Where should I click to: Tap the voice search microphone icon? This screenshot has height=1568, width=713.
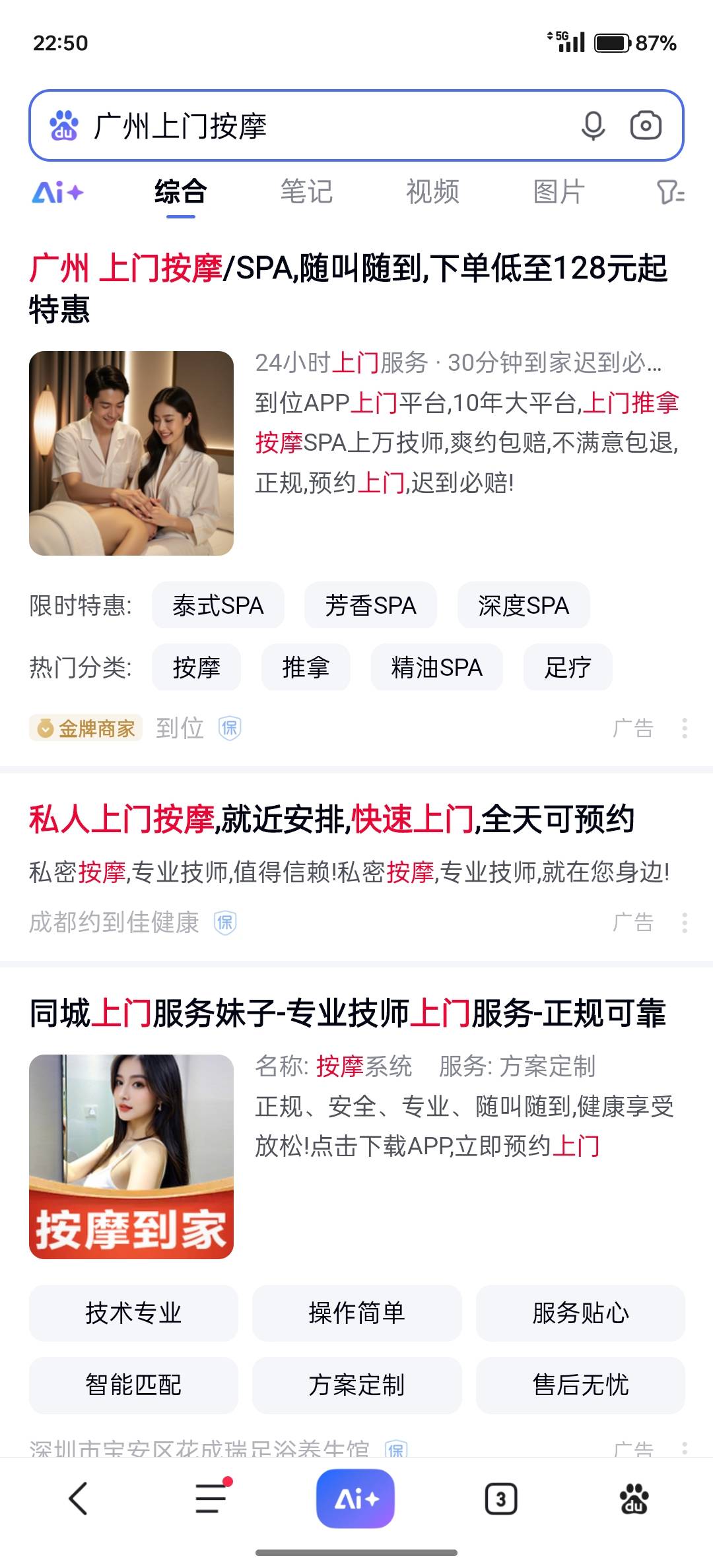[x=593, y=125]
